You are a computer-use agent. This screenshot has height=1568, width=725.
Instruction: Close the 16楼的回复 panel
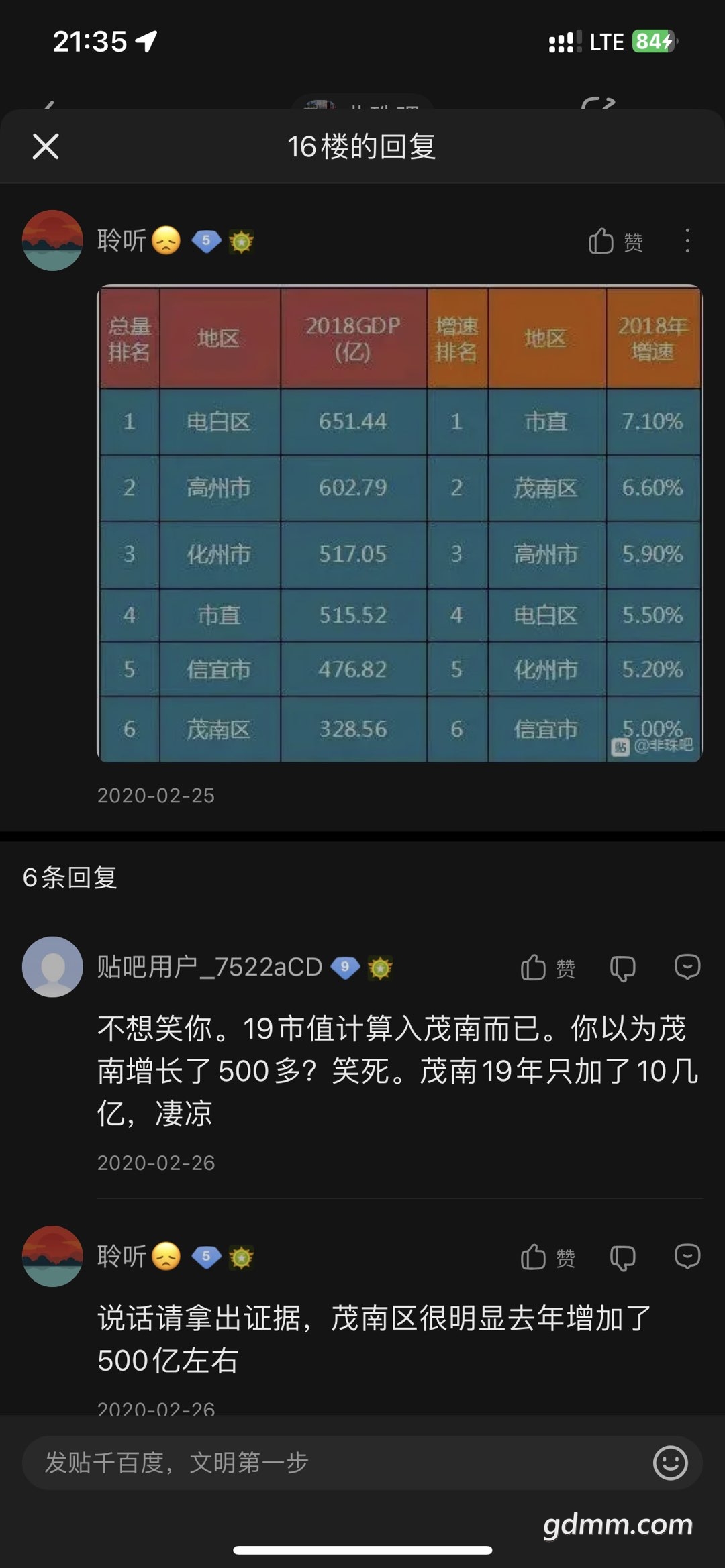pyautogui.click(x=46, y=146)
